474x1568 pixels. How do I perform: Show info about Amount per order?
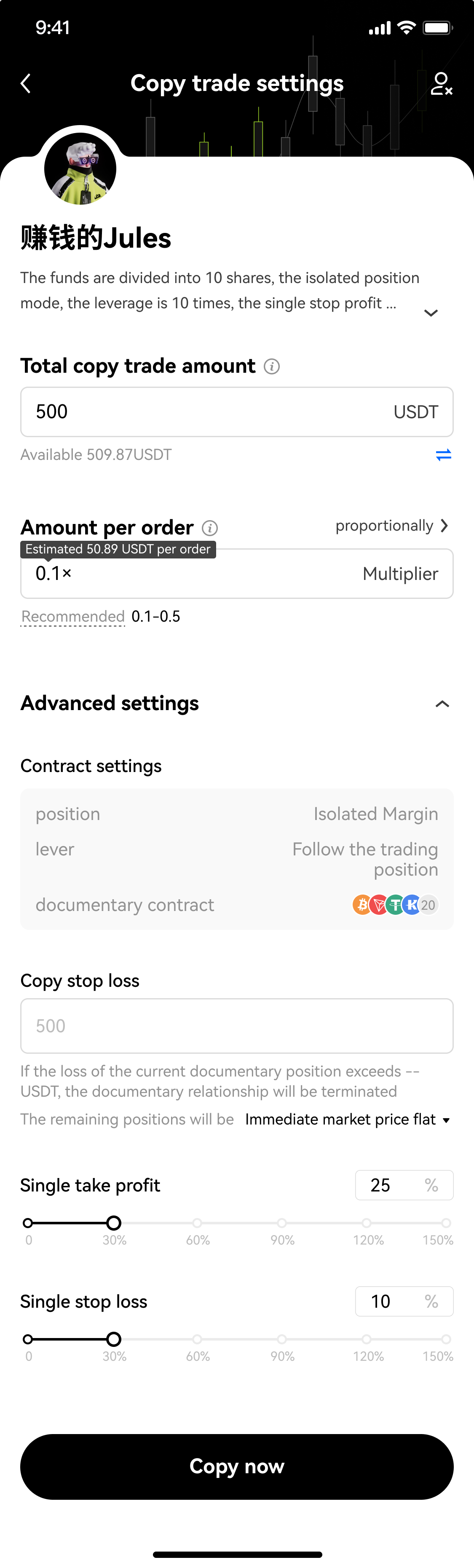209,528
